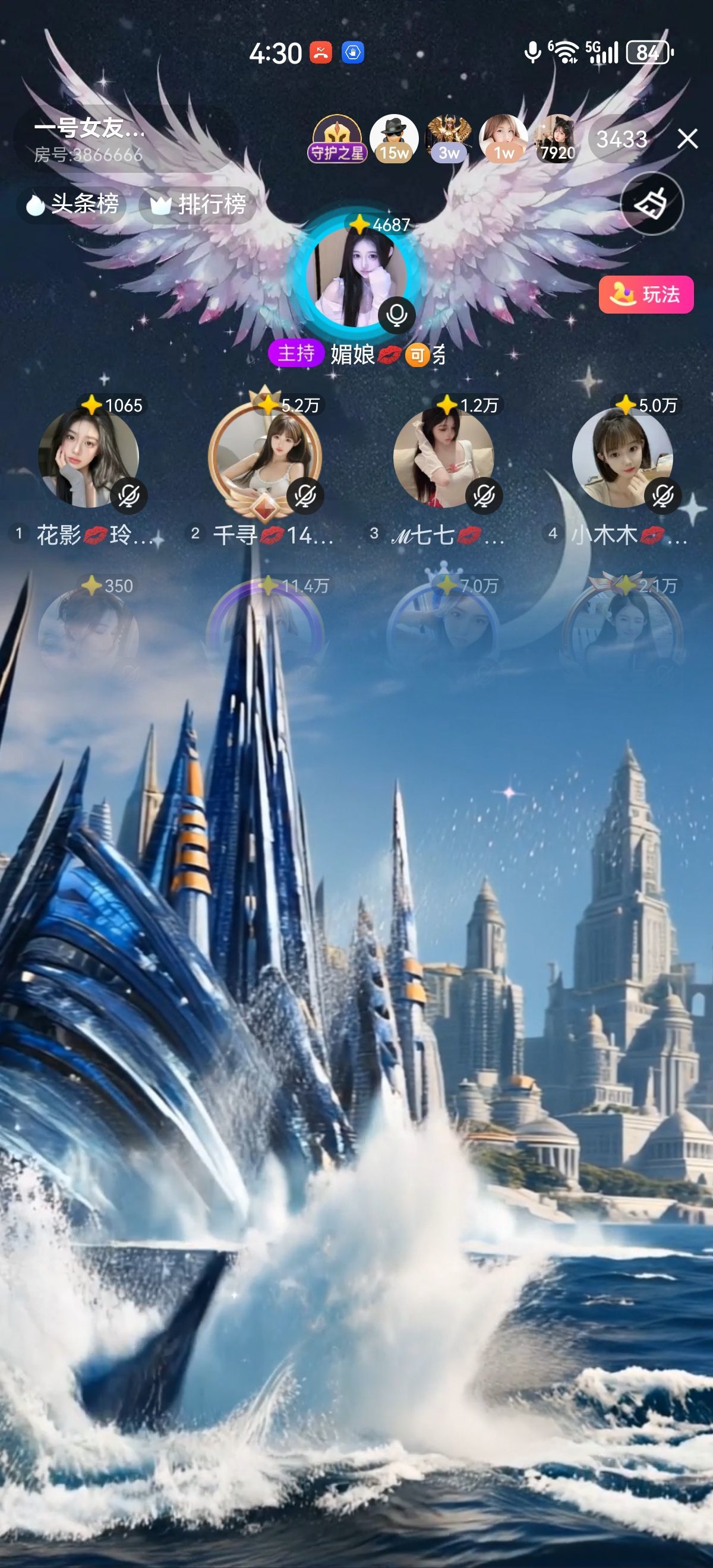
Task: Open the 守护之星 guardian avatar
Action: click(337, 138)
